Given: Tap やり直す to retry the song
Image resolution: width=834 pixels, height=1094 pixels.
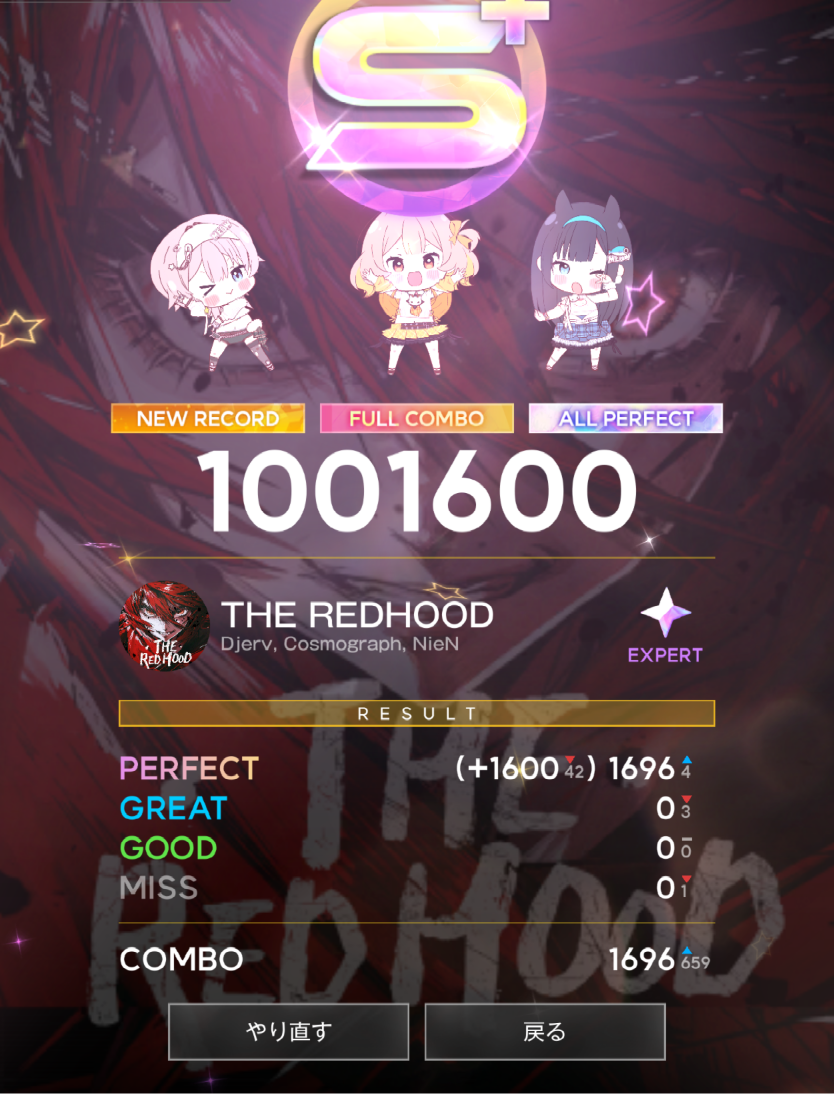Looking at the screenshot, I should [288, 1031].
